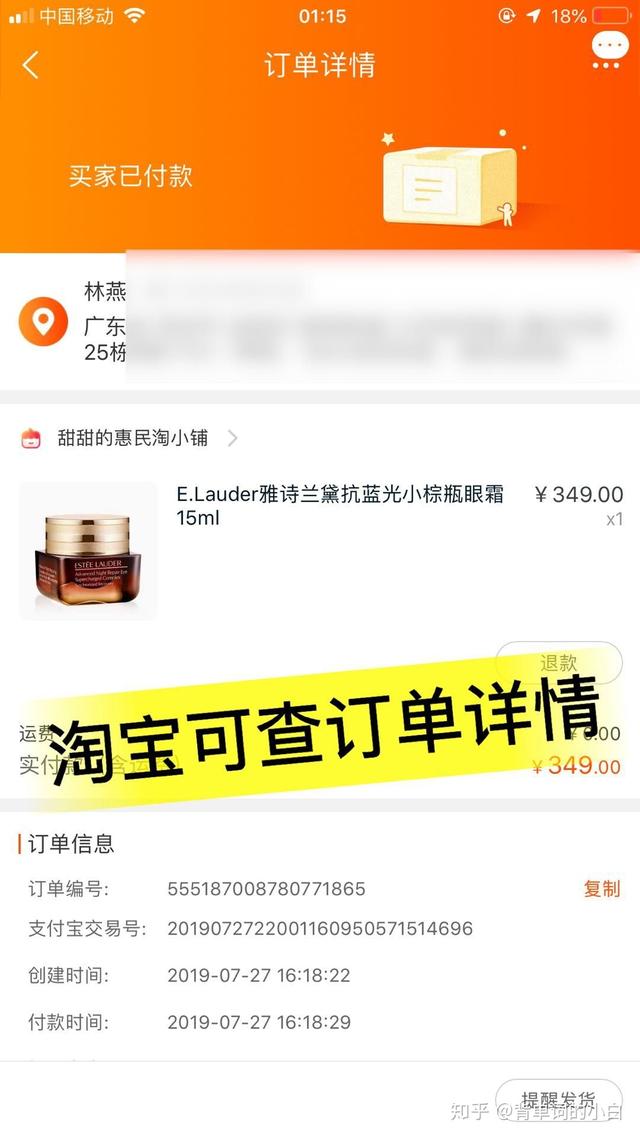Go back from order details

[31, 66]
